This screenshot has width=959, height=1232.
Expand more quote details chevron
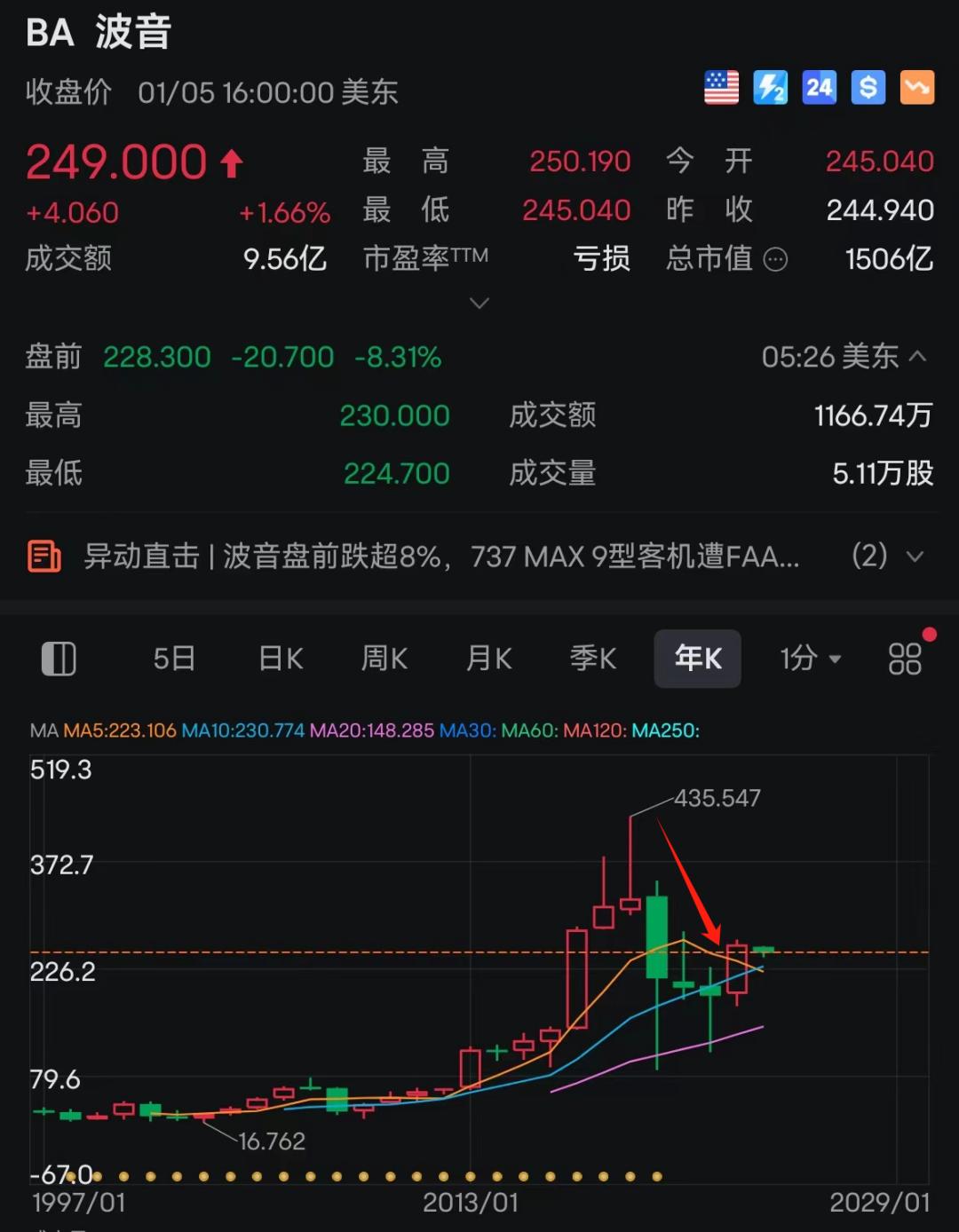tap(479, 304)
